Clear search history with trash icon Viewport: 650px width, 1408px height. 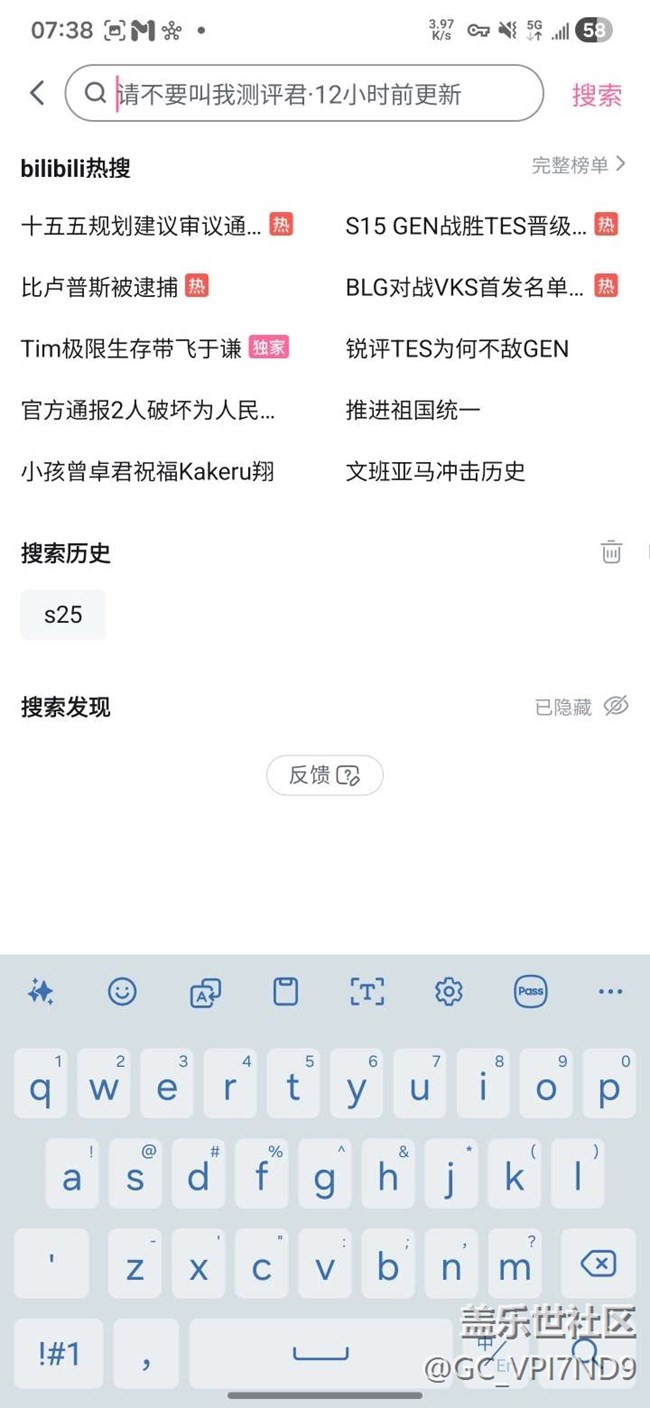pyautogui.click(x=611, y=551)
